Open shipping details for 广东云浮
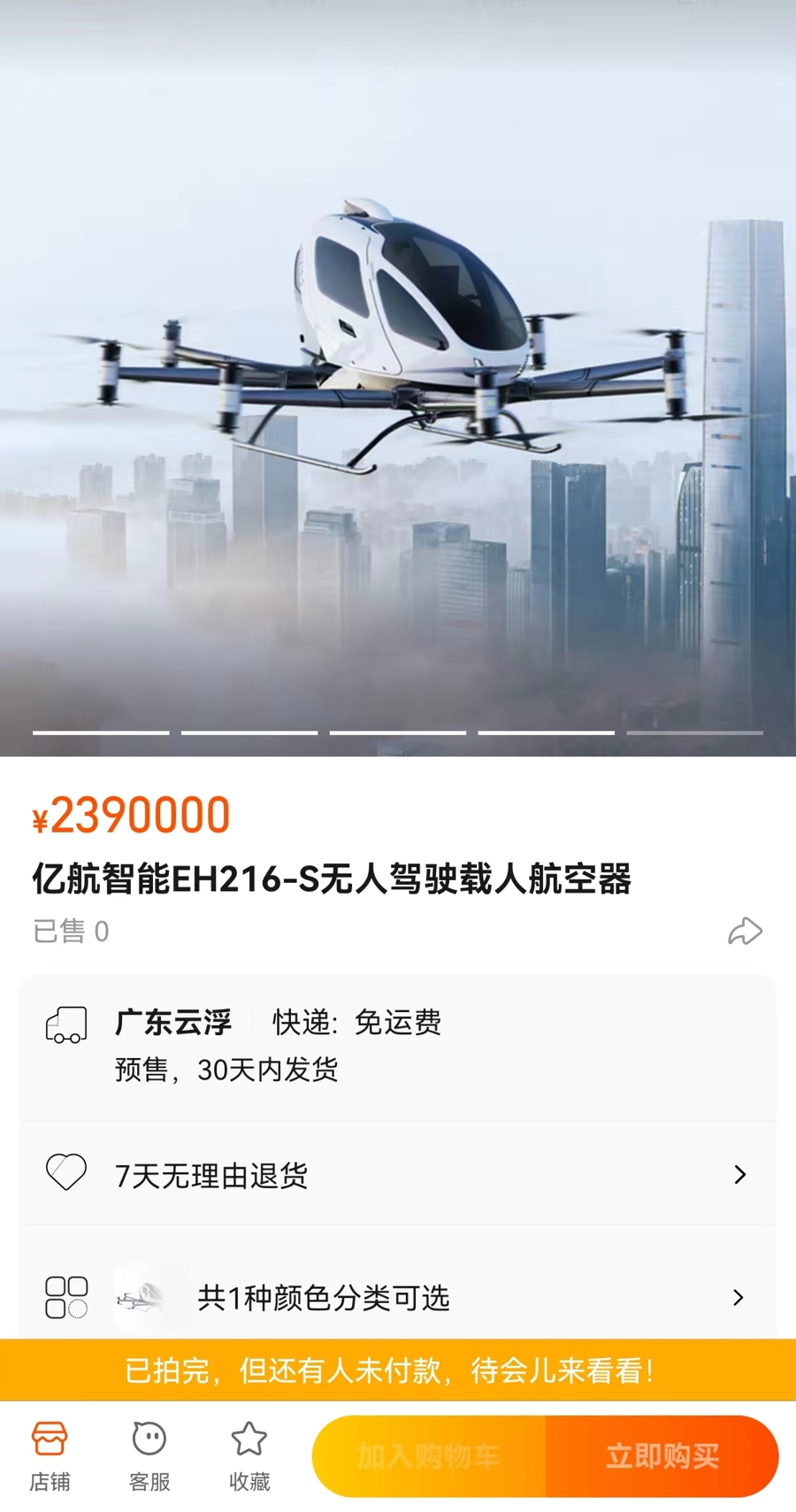Viewport: 796px width, 1512px height. [x=398, y=1046]
